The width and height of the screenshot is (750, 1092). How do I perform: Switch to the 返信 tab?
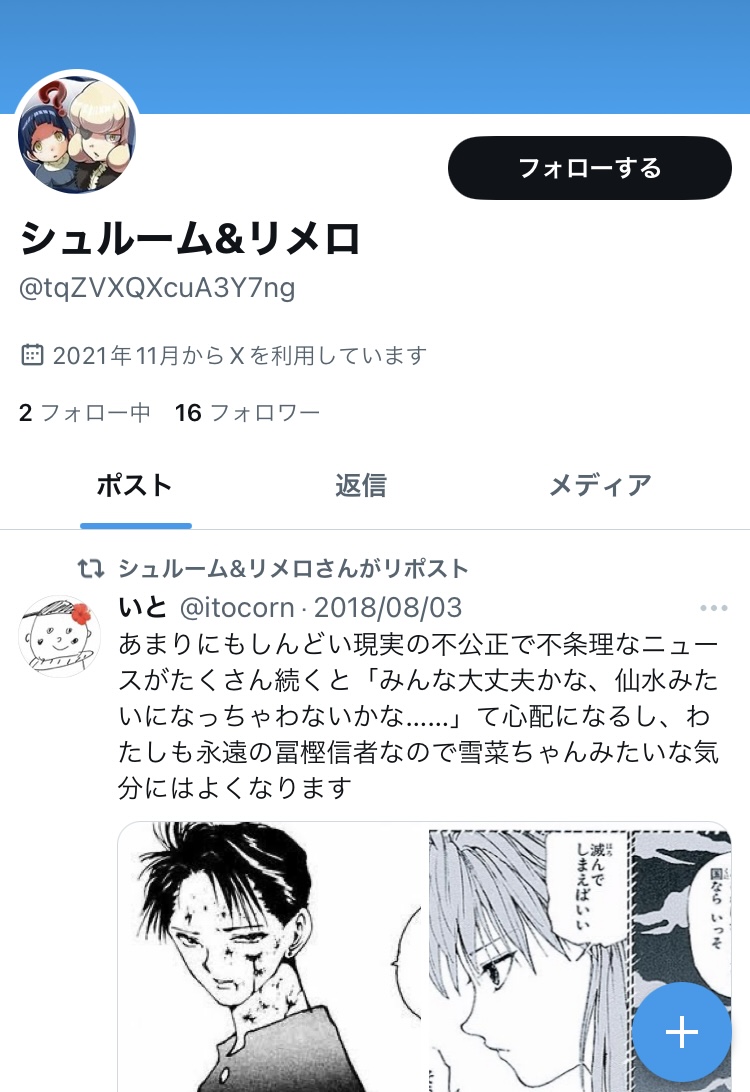tap(360, 486)
